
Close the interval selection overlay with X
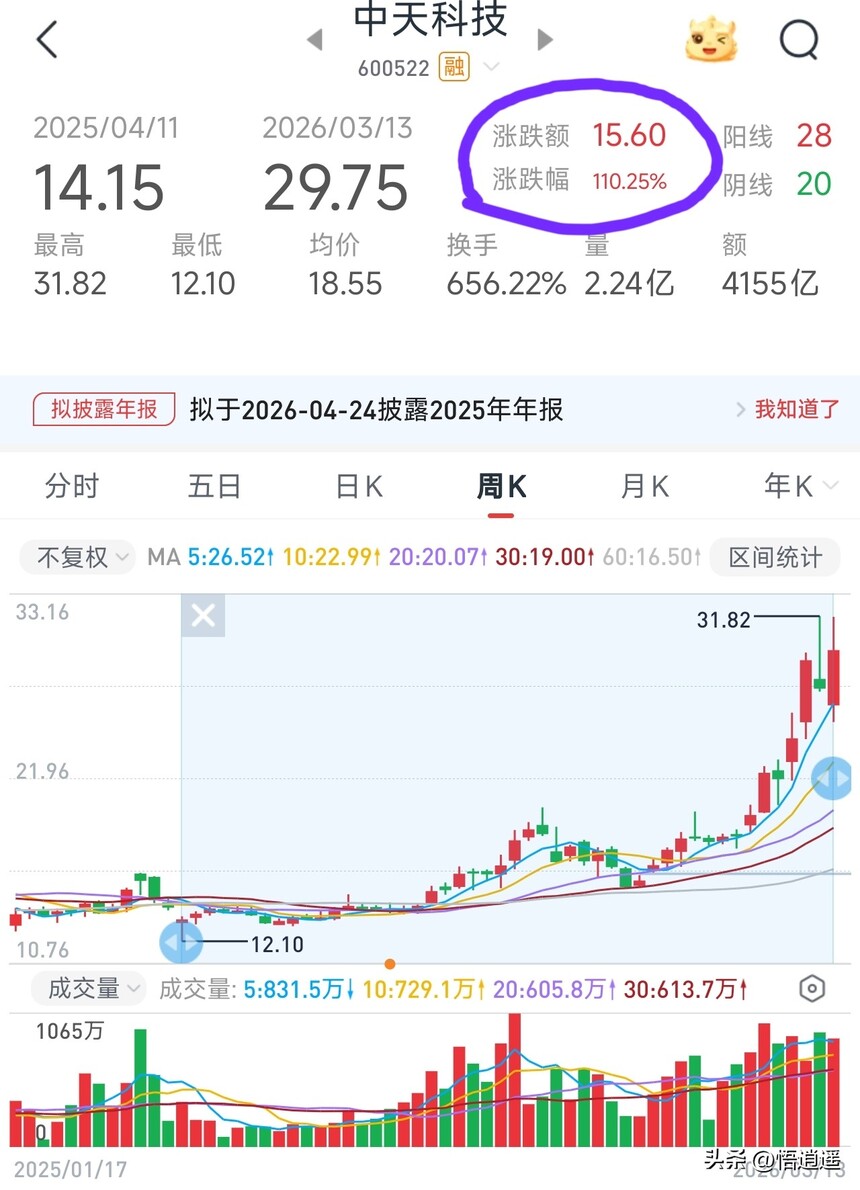click(x=203, y=616)
